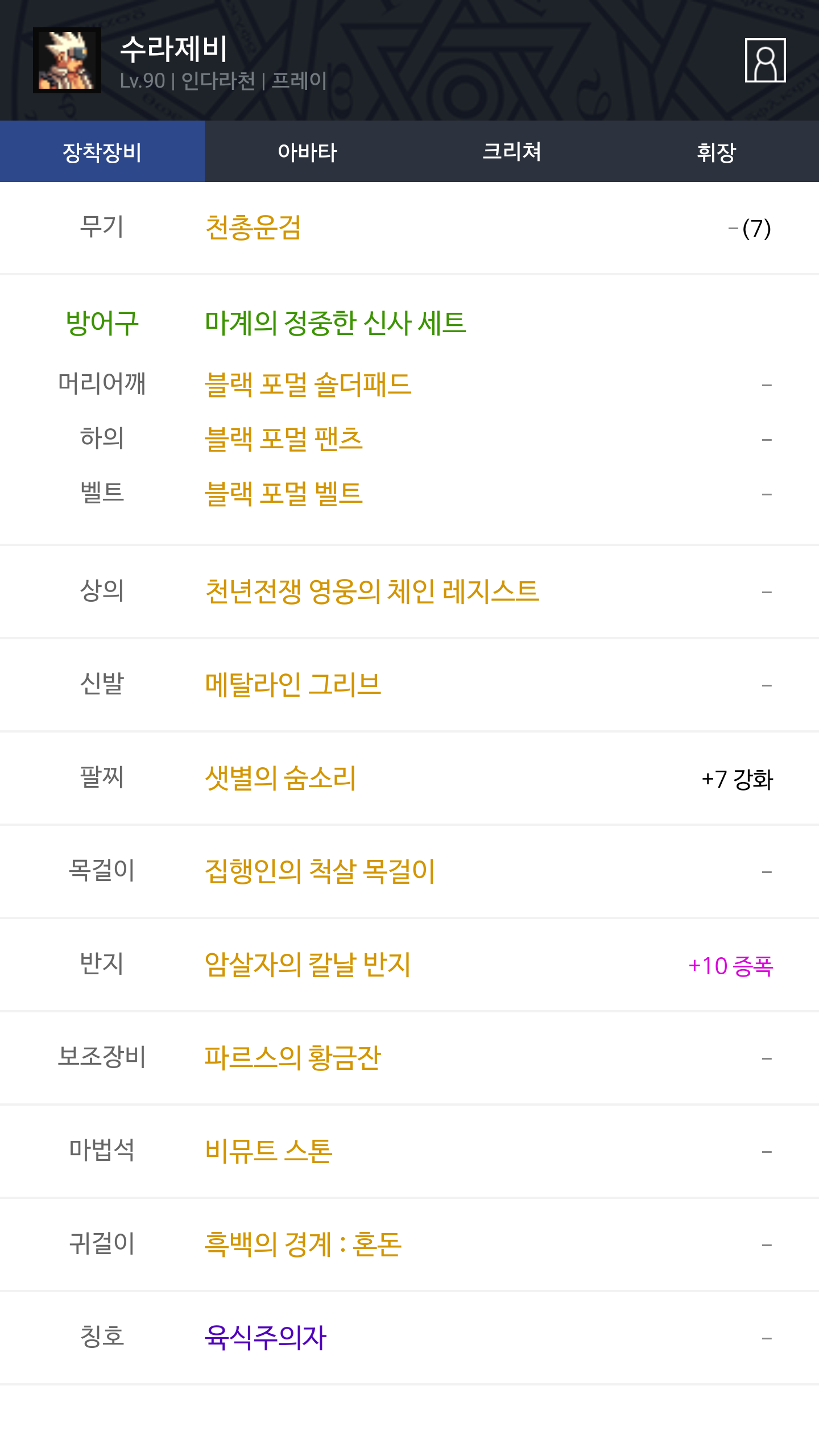Open weapon item 천총운검
Viewport: 819px width, 1456px height.
coord(253,228)
